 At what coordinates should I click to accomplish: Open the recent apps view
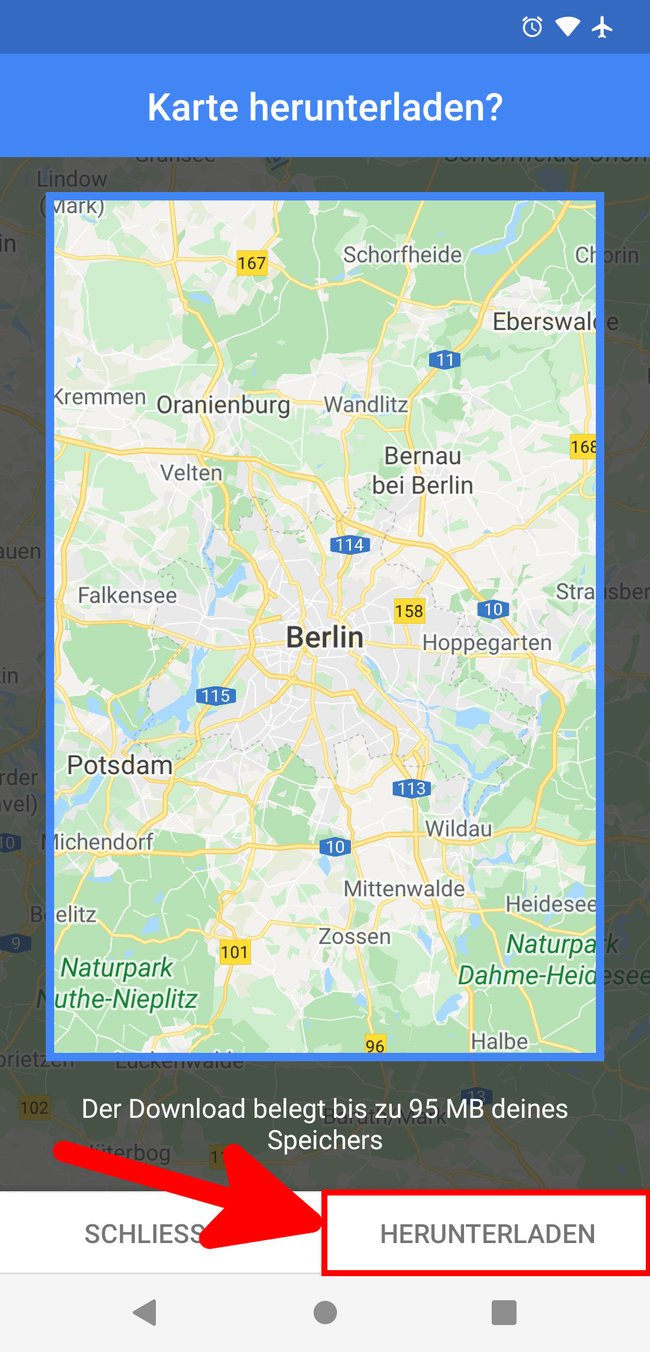504,1313
